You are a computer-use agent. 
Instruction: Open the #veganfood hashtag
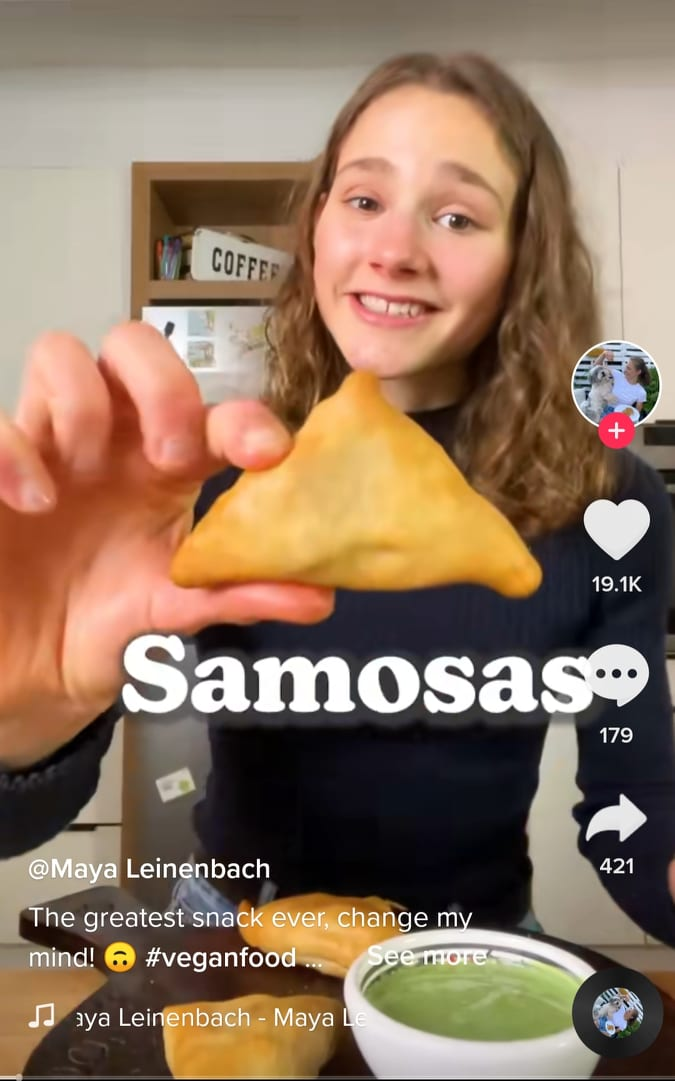[x=220, y=958]
